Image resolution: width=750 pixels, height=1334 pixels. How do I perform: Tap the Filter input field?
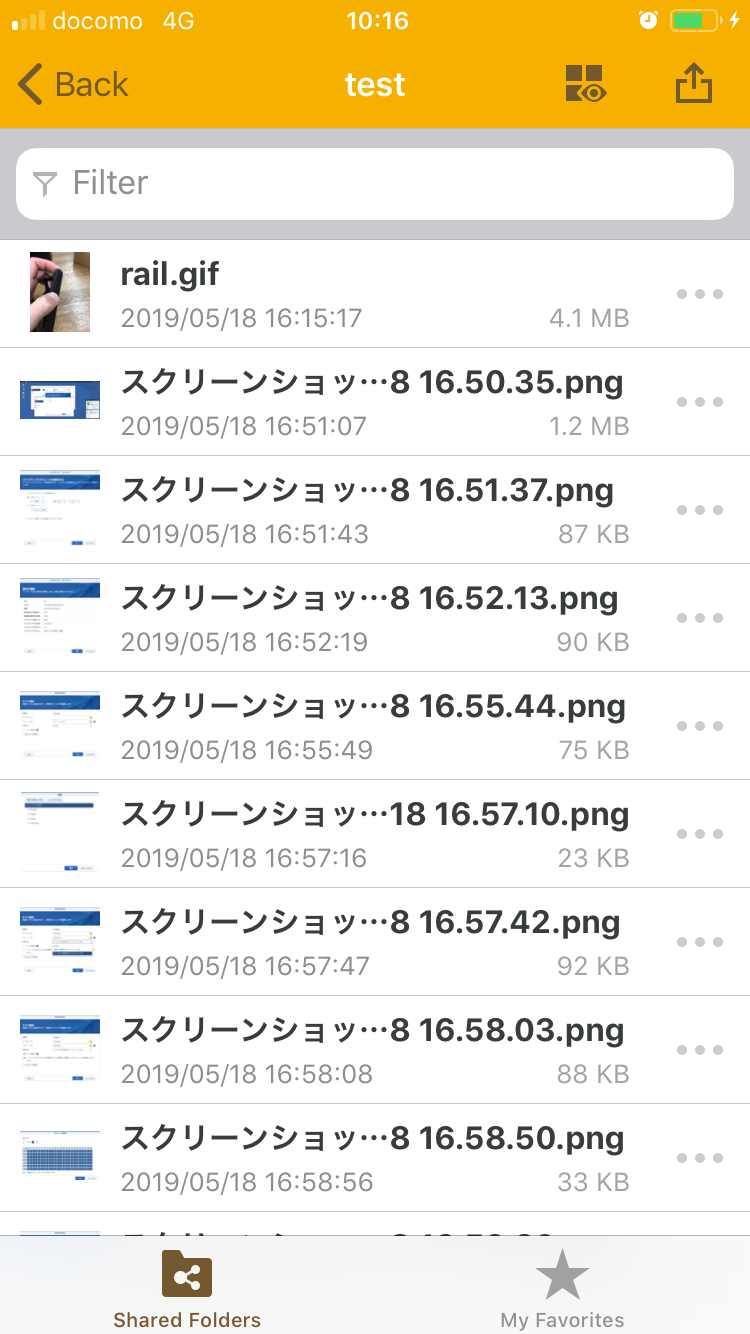point(375,184)
